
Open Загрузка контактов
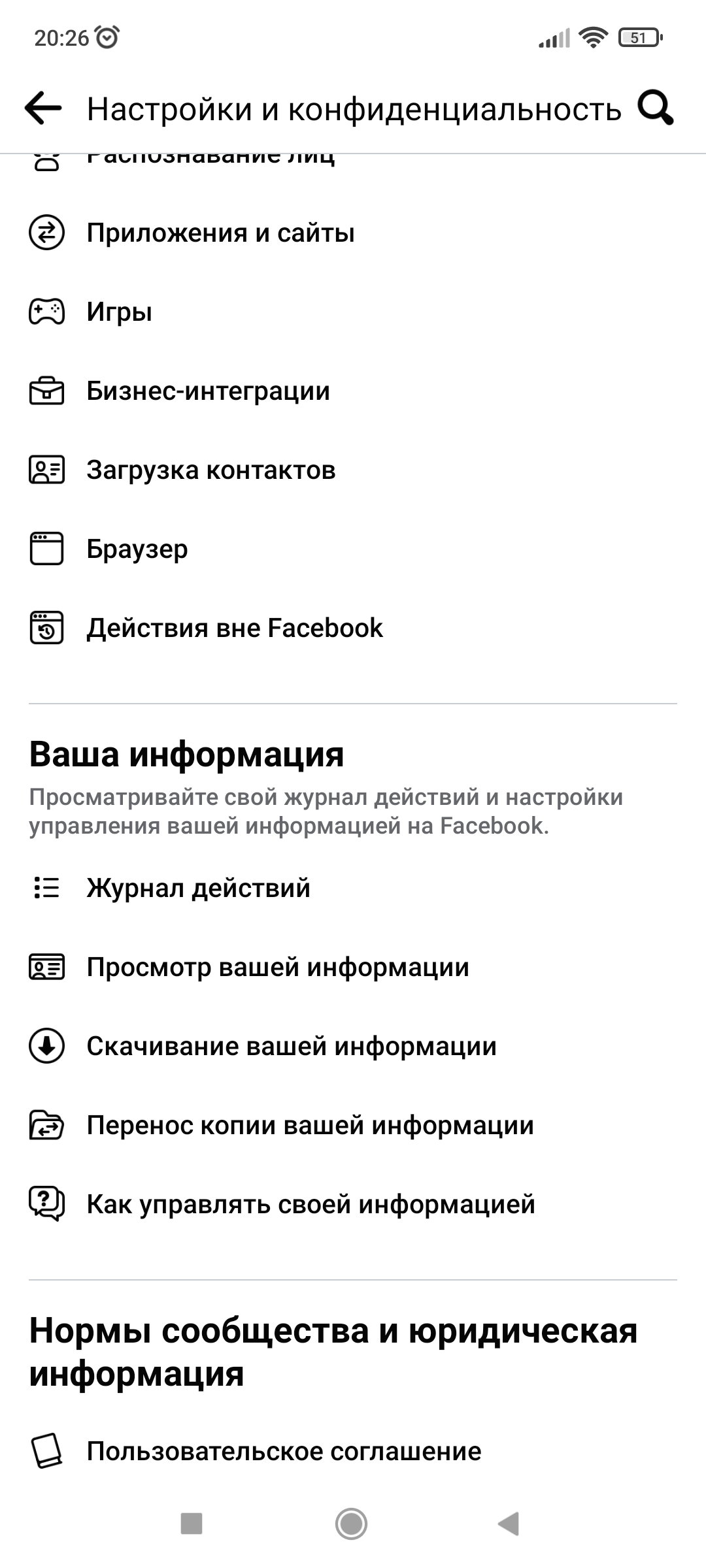353,470
